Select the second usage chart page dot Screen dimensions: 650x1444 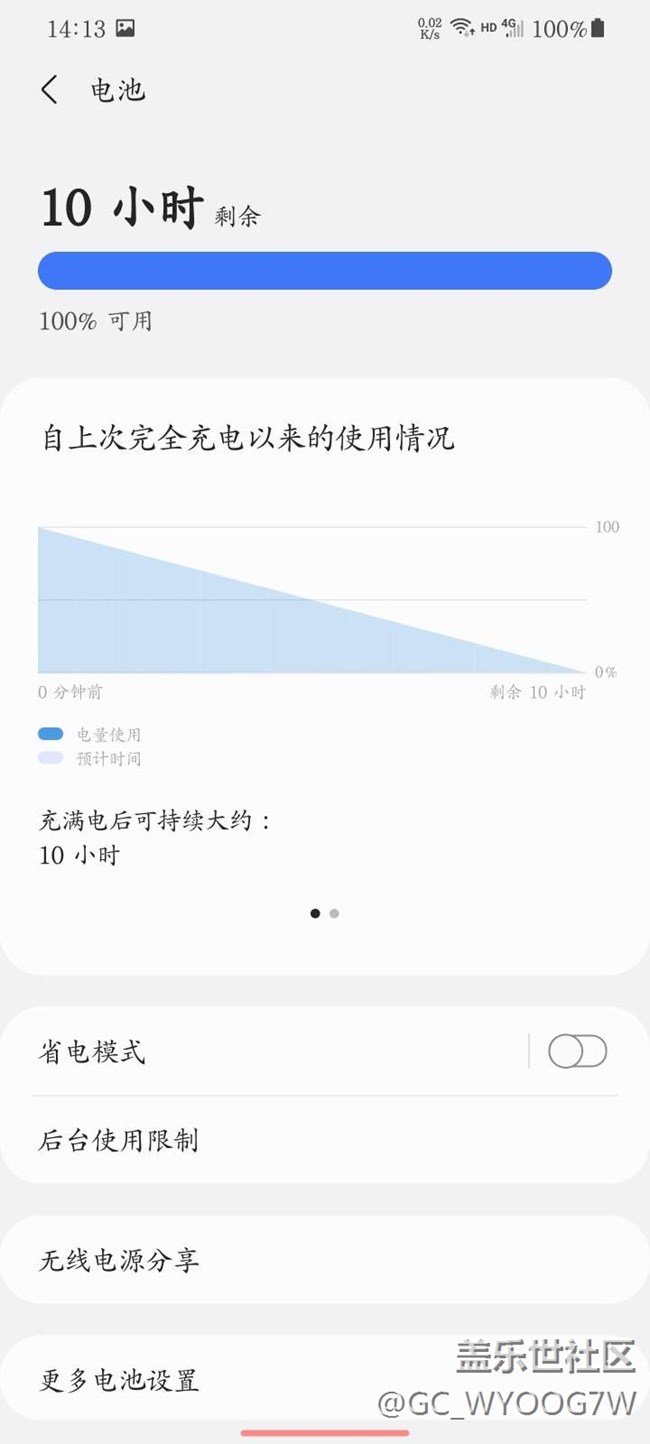click(x=334, y=913)
